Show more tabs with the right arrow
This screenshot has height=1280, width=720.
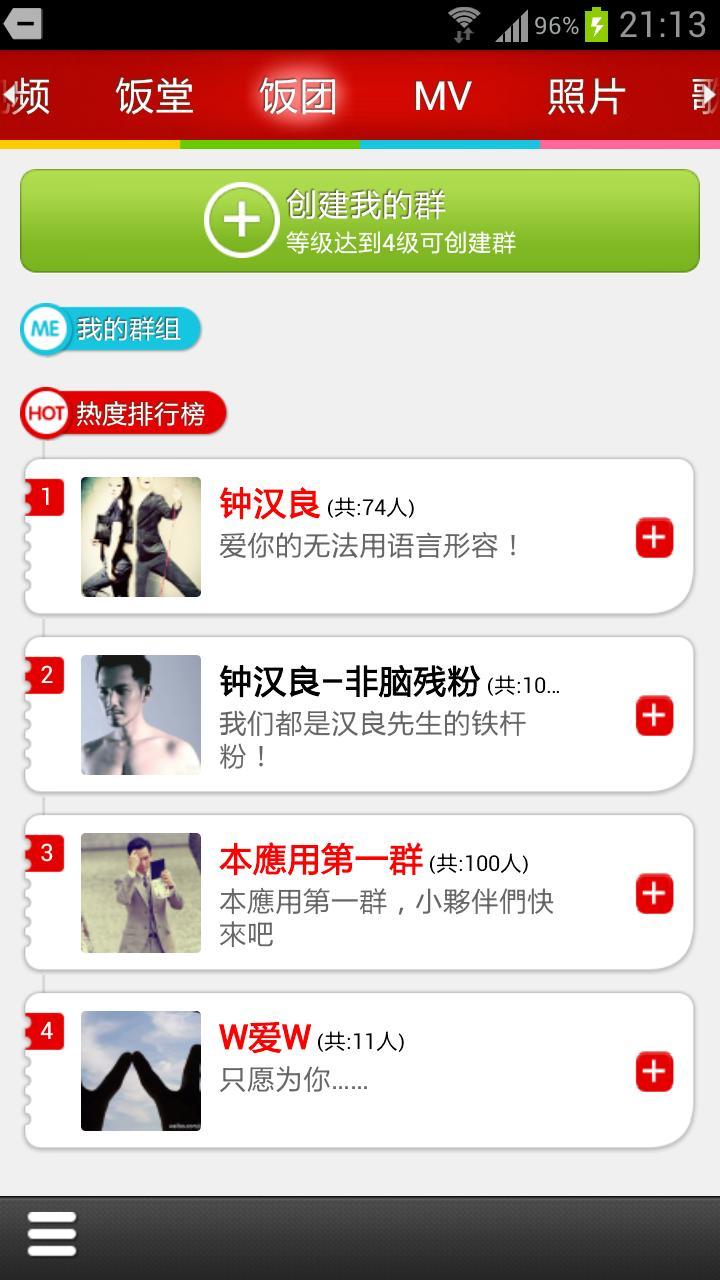pos(708,95)
